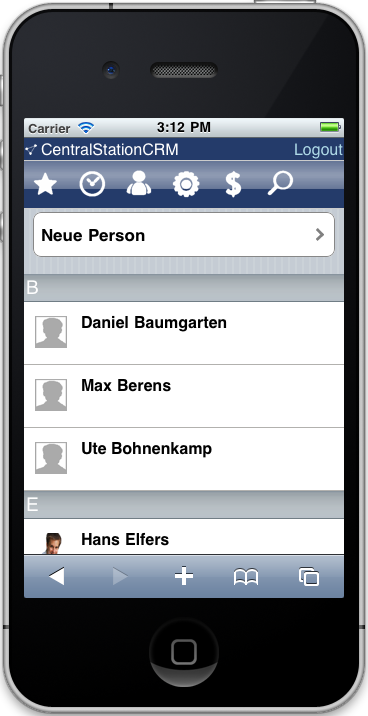Tap the Logout link
Image resolution: width=368 pixels, height=716 pixels.
318,150
